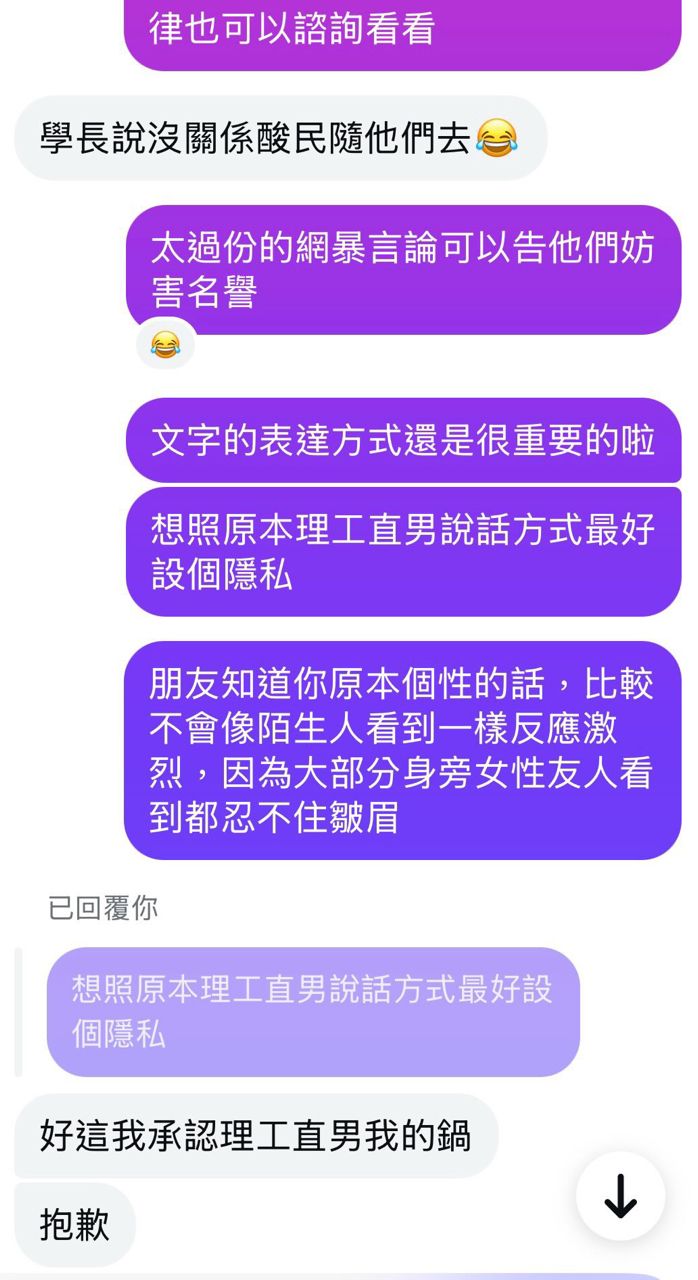Jump to latest messages with down arrow

tap(620, 1195)
